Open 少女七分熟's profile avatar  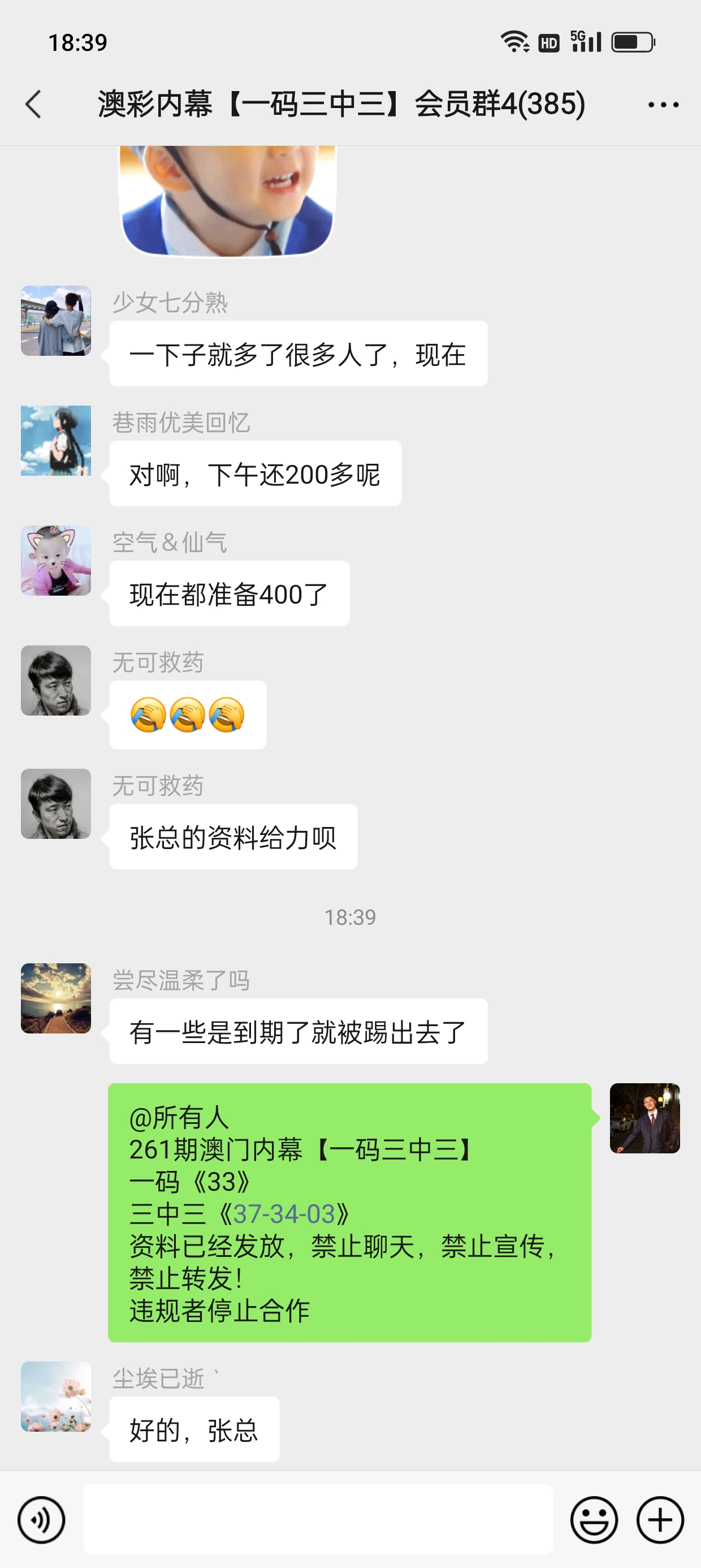56,321
